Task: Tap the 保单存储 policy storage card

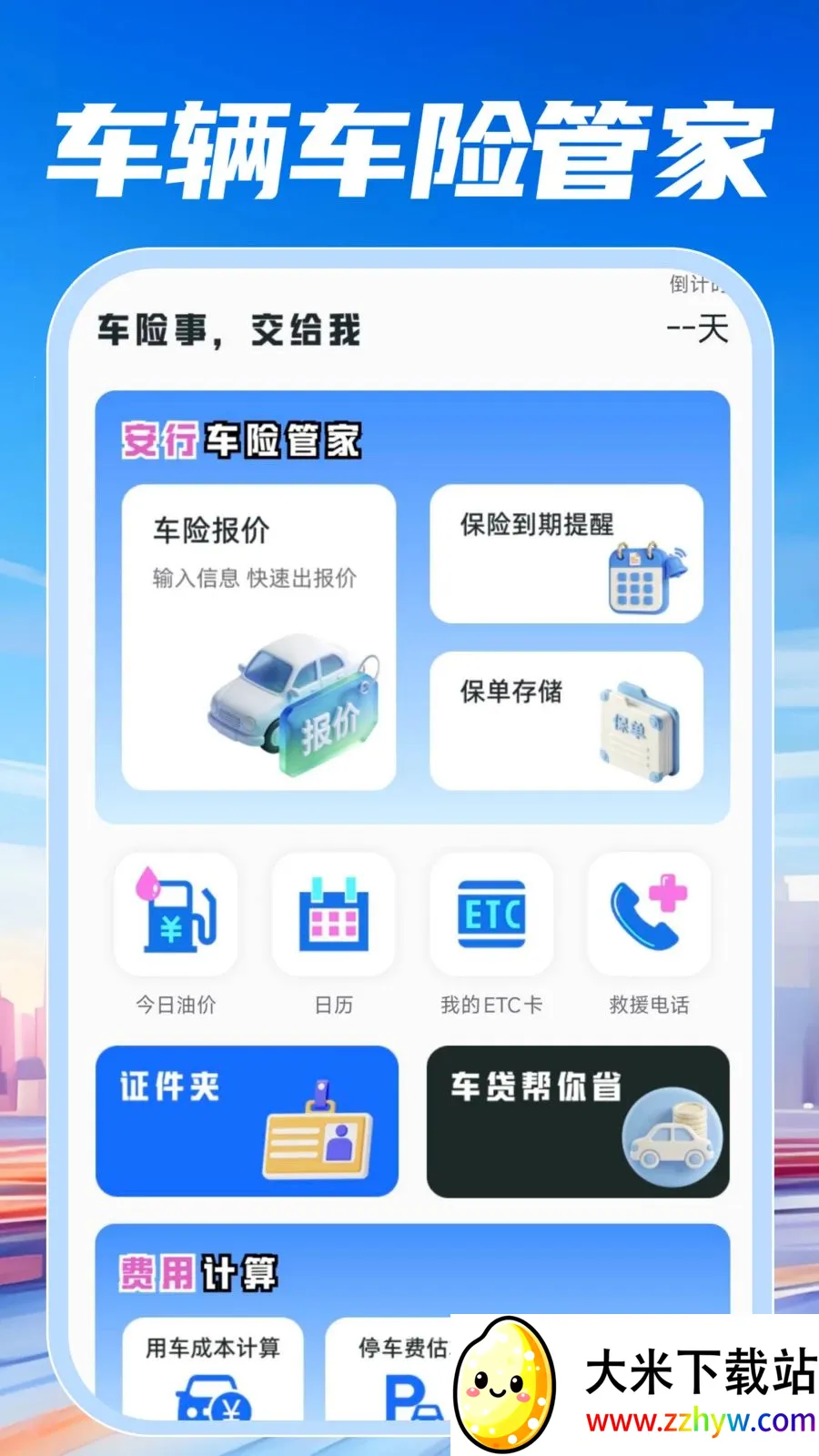Action: (566, 721)
